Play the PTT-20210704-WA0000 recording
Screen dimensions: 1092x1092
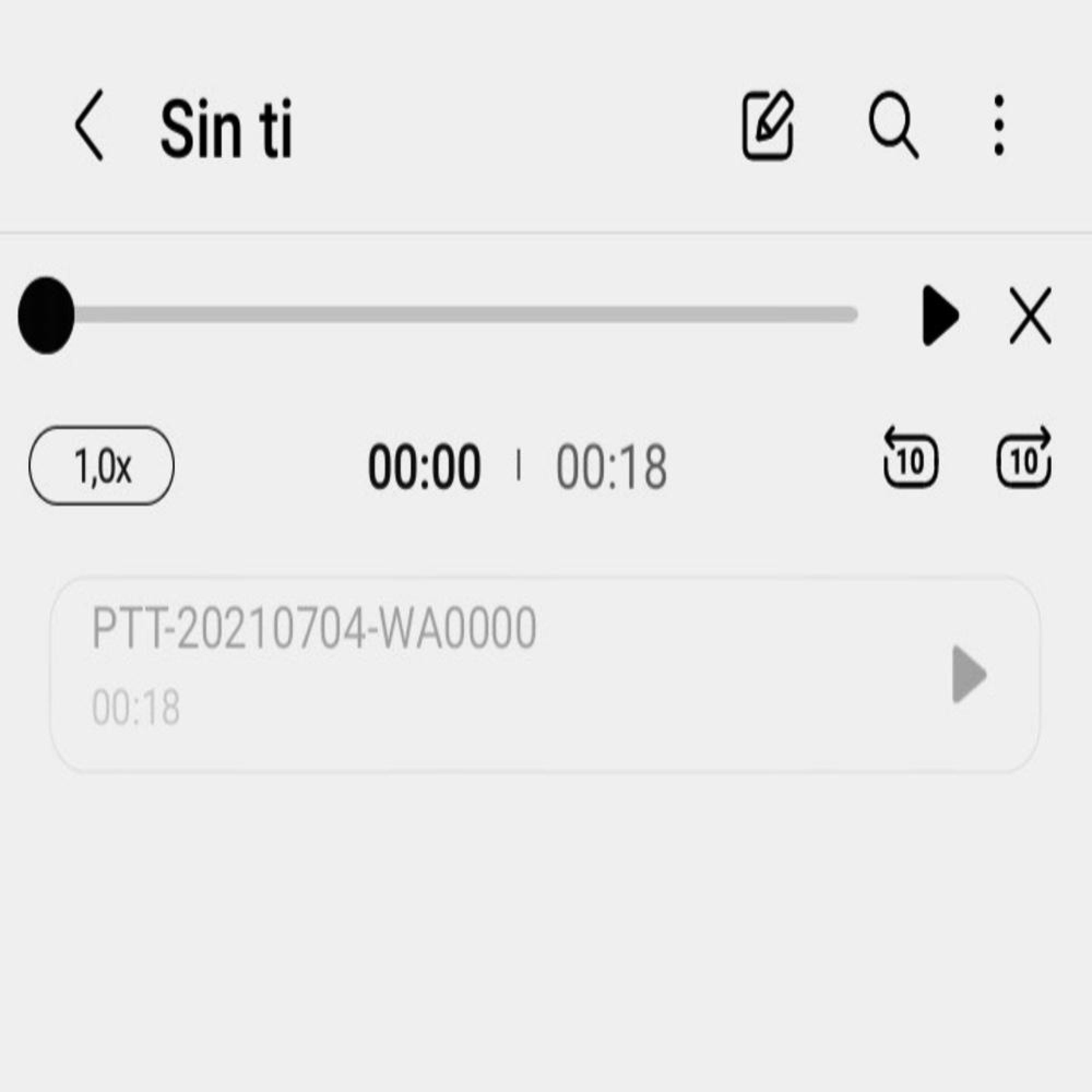point(969,675)
